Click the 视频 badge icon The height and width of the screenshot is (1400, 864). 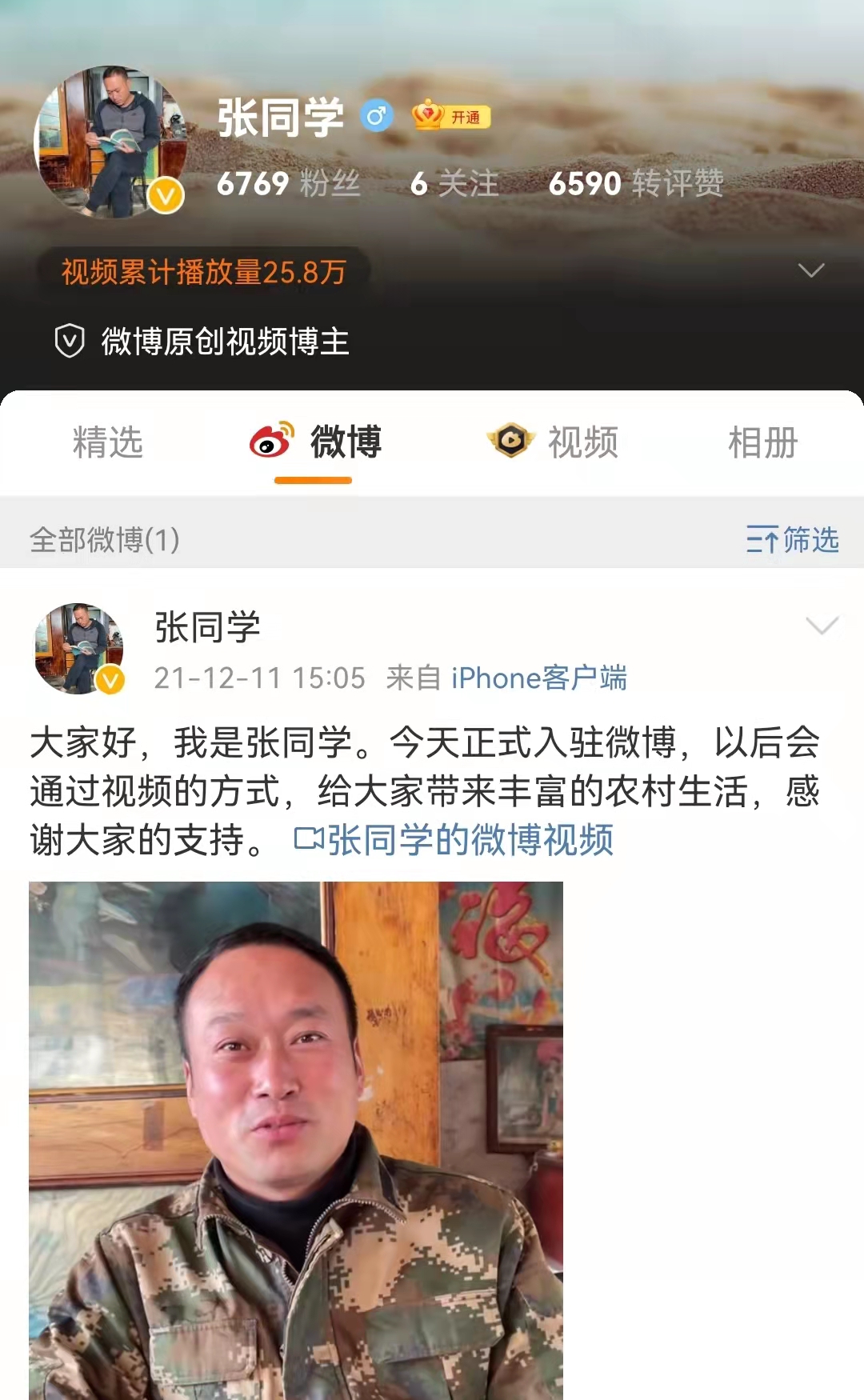(x=513, y=441)
